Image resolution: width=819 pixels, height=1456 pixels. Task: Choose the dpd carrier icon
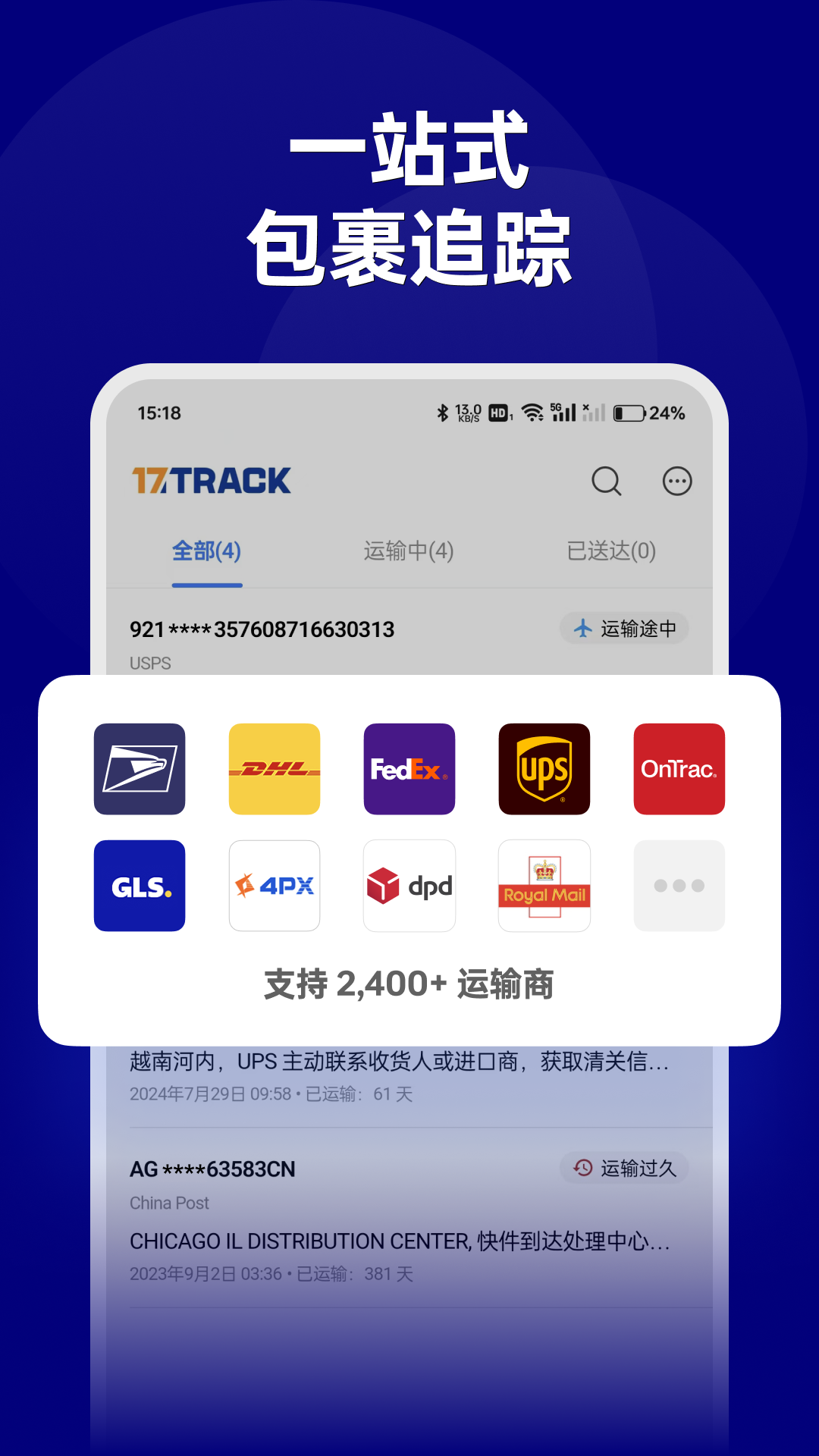click(x=409, y=886)
